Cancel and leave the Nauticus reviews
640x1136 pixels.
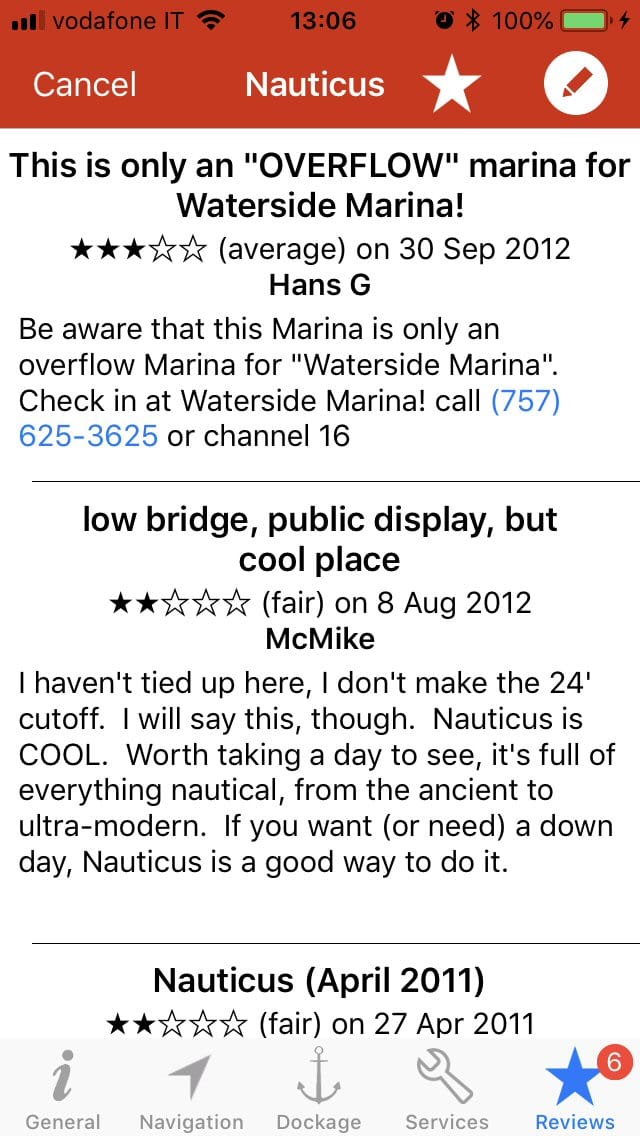pyautogui.click(x=84, y=84)
